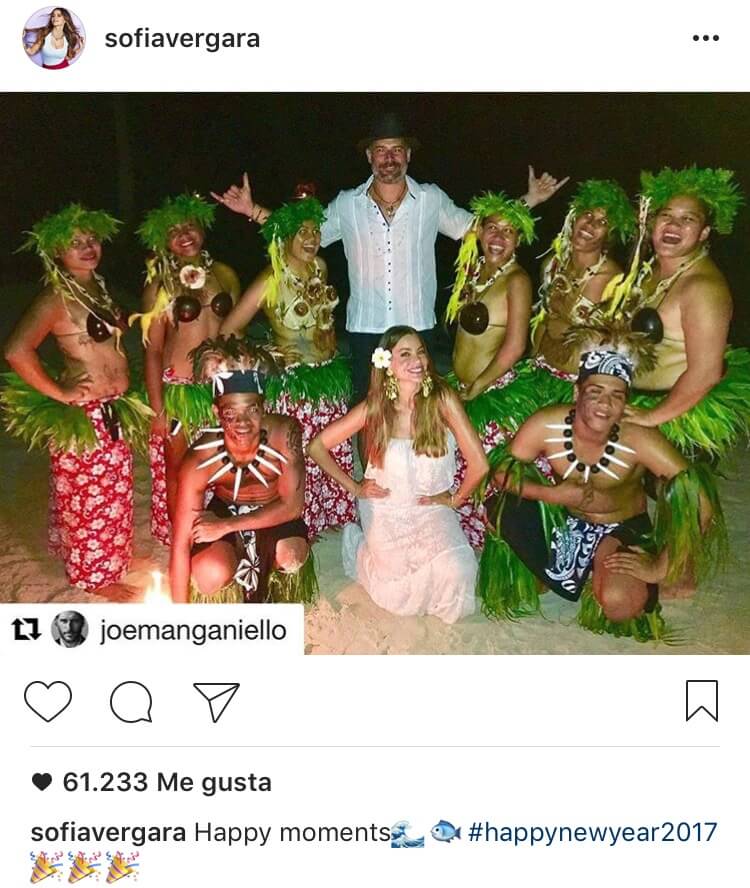Save the post with the bookmark icon
Image resolution: width=750 pixels, height=888 pixels.
tap(701, 701)
